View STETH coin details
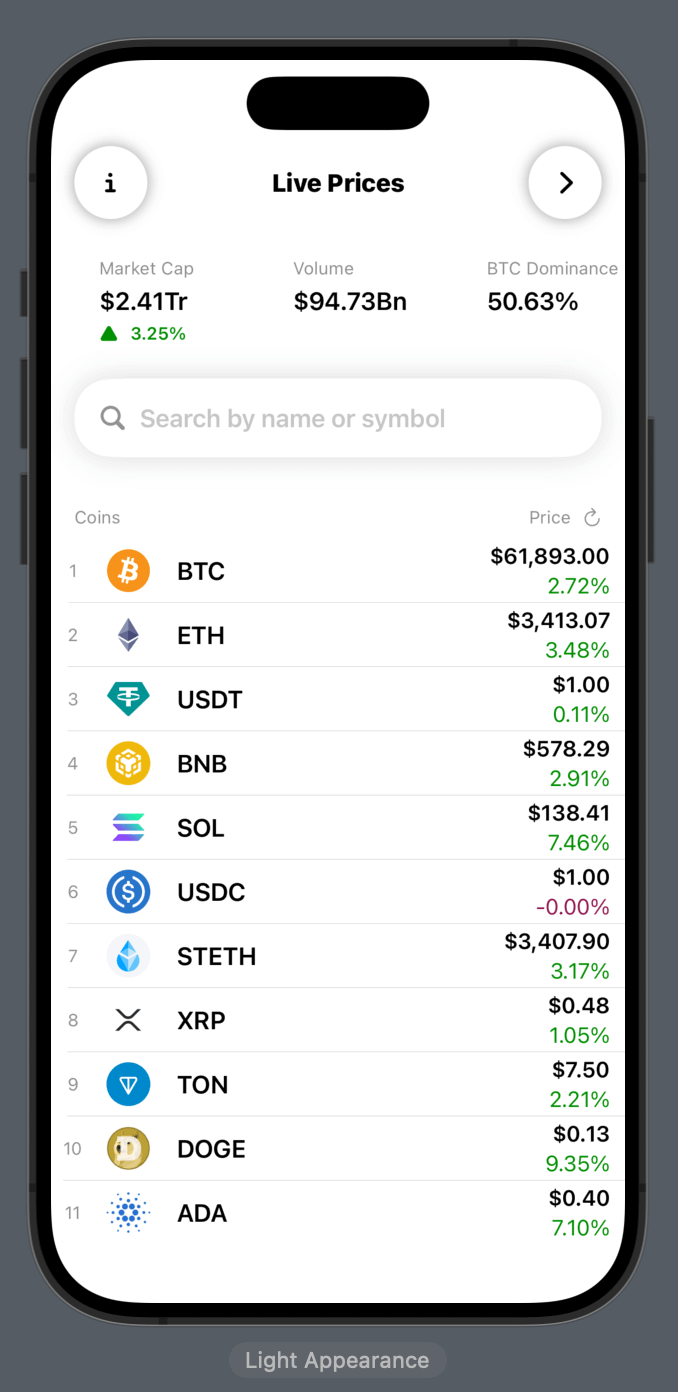The height and width of the screenshot is (1392, 678). click(x=338, y=956)
